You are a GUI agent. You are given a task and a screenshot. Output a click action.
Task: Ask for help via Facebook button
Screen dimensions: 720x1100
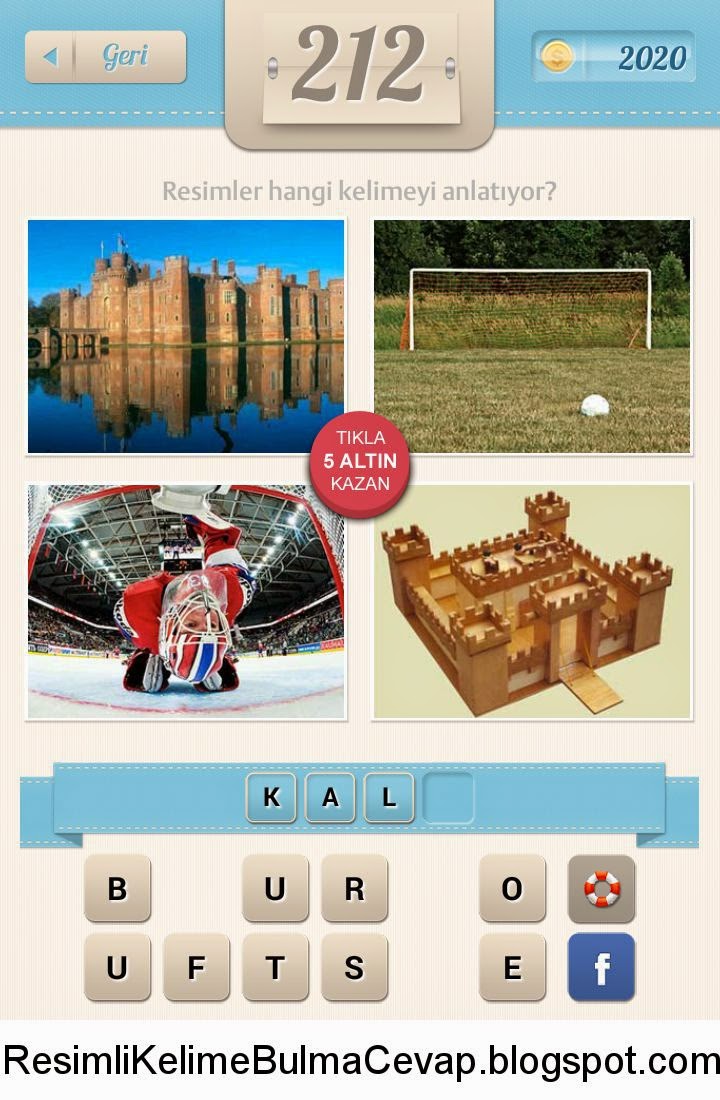[x=601, y=967]
